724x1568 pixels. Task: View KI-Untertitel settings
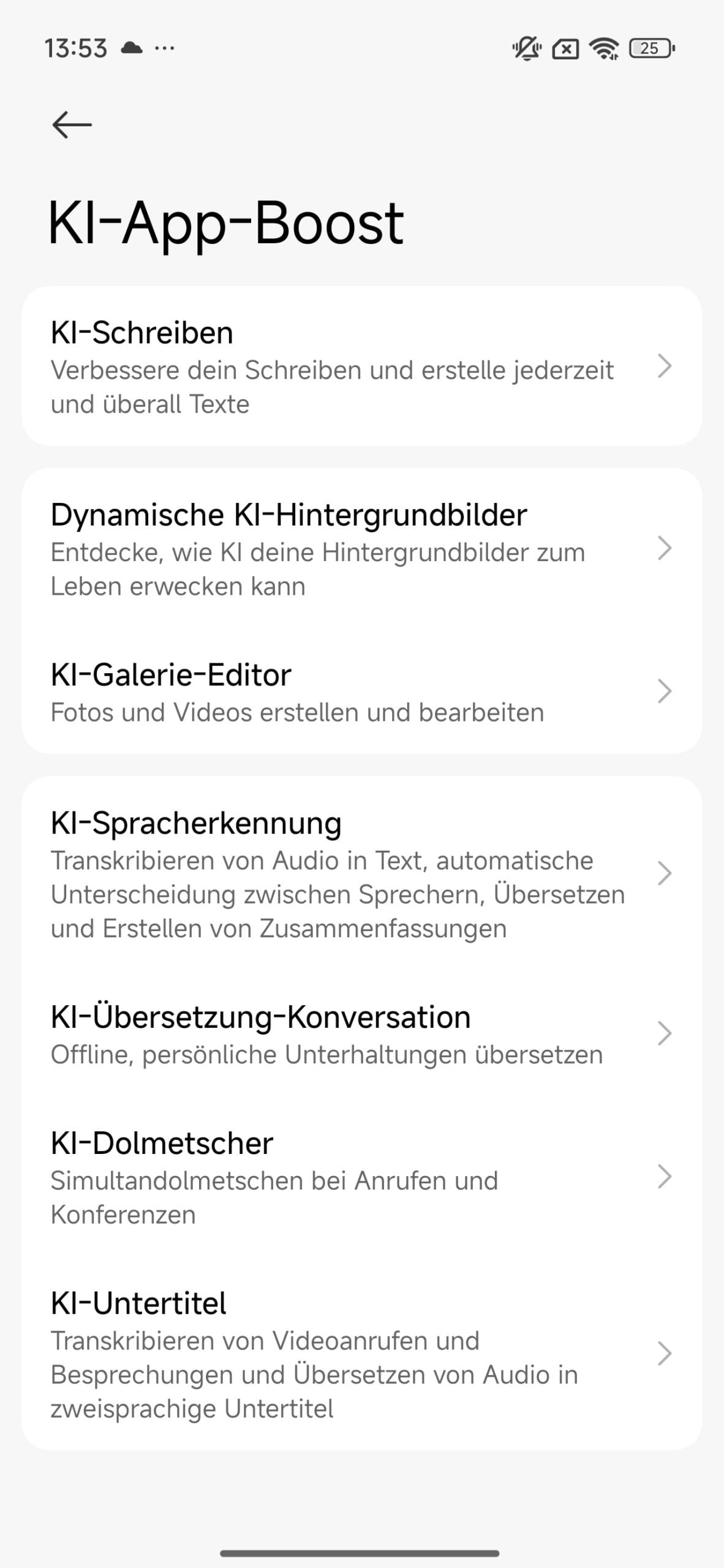click(361, 1354)
